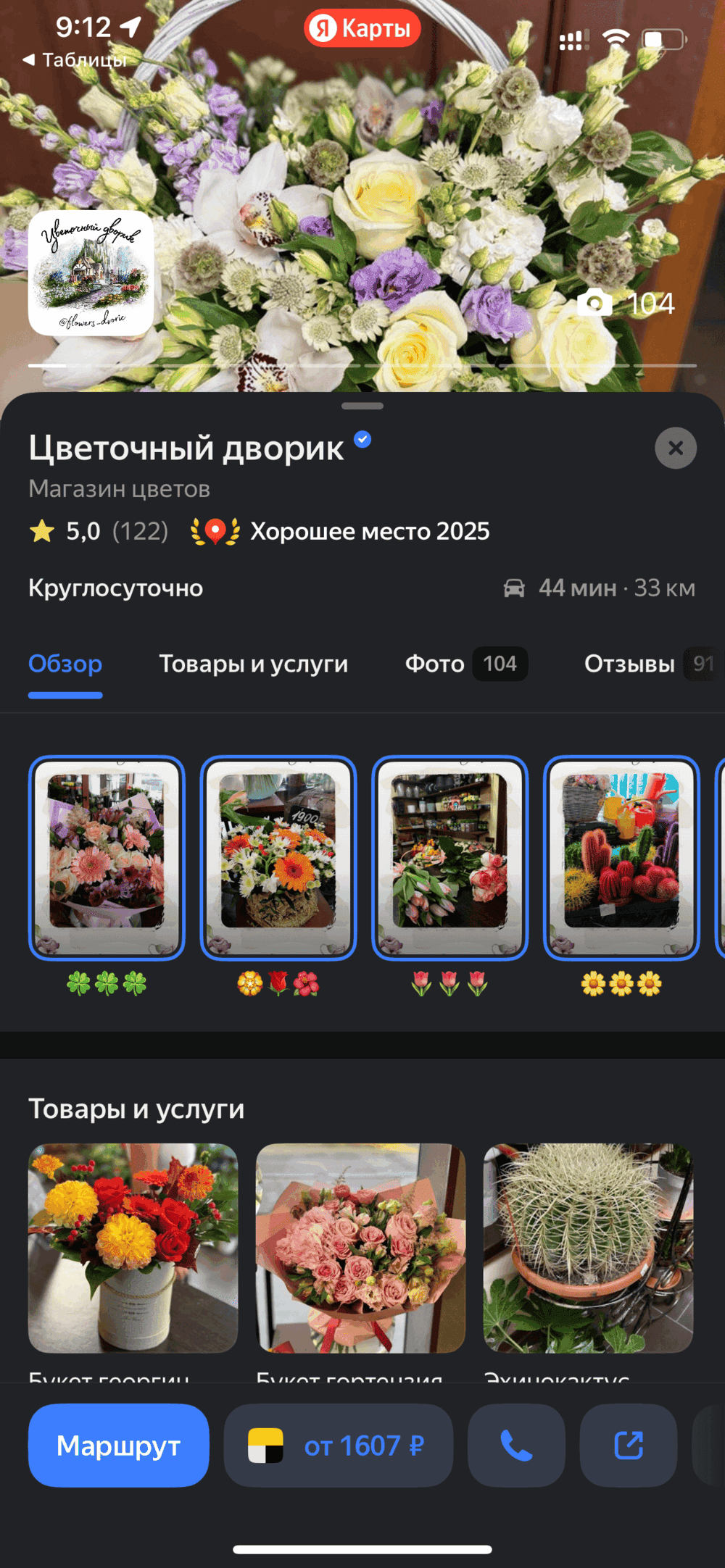The height and width of the screenshot is (1568, 725).
Task: Order a taxi from 1607 ₽
Action: pos(338,1446)
